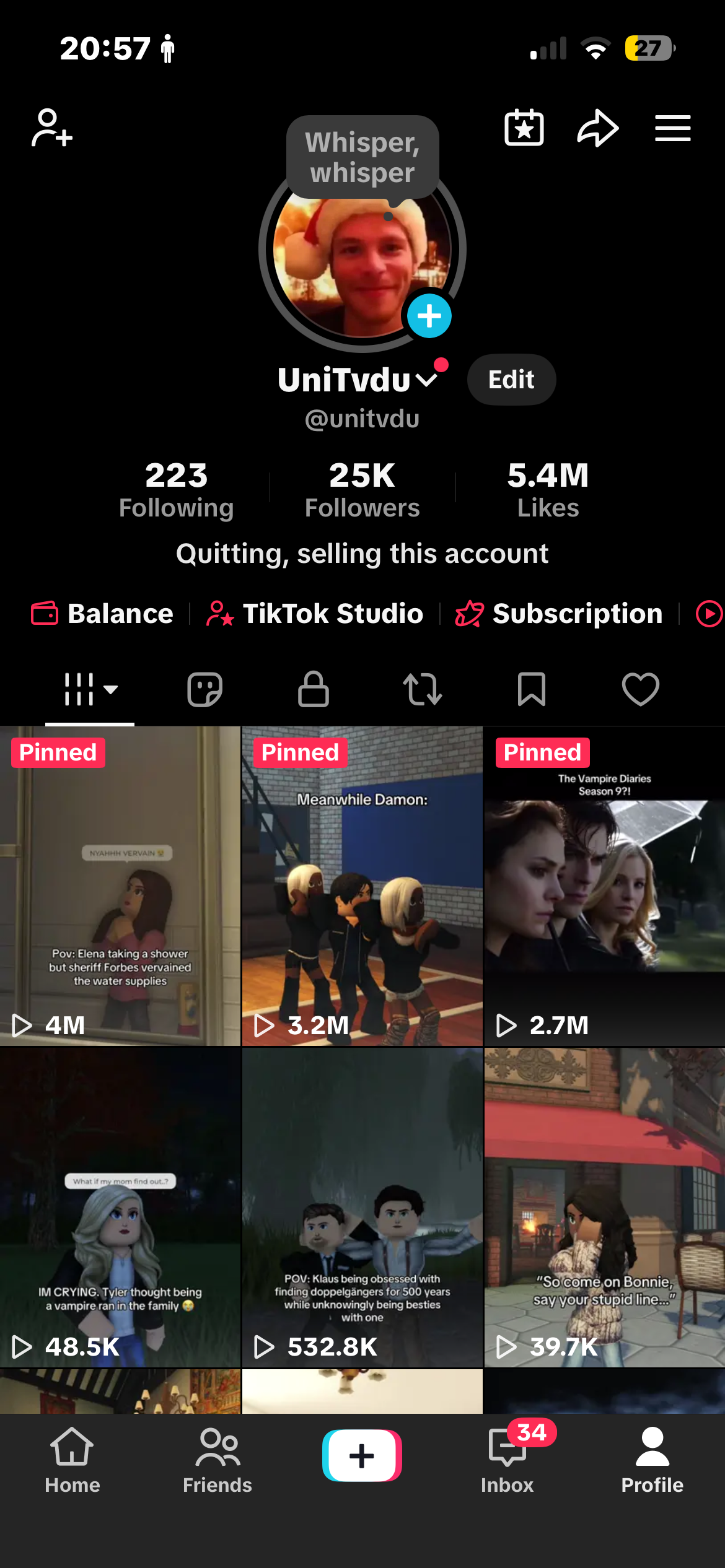
Task: Switch to the private videos lock tab
Action: (x=314, y=689)
